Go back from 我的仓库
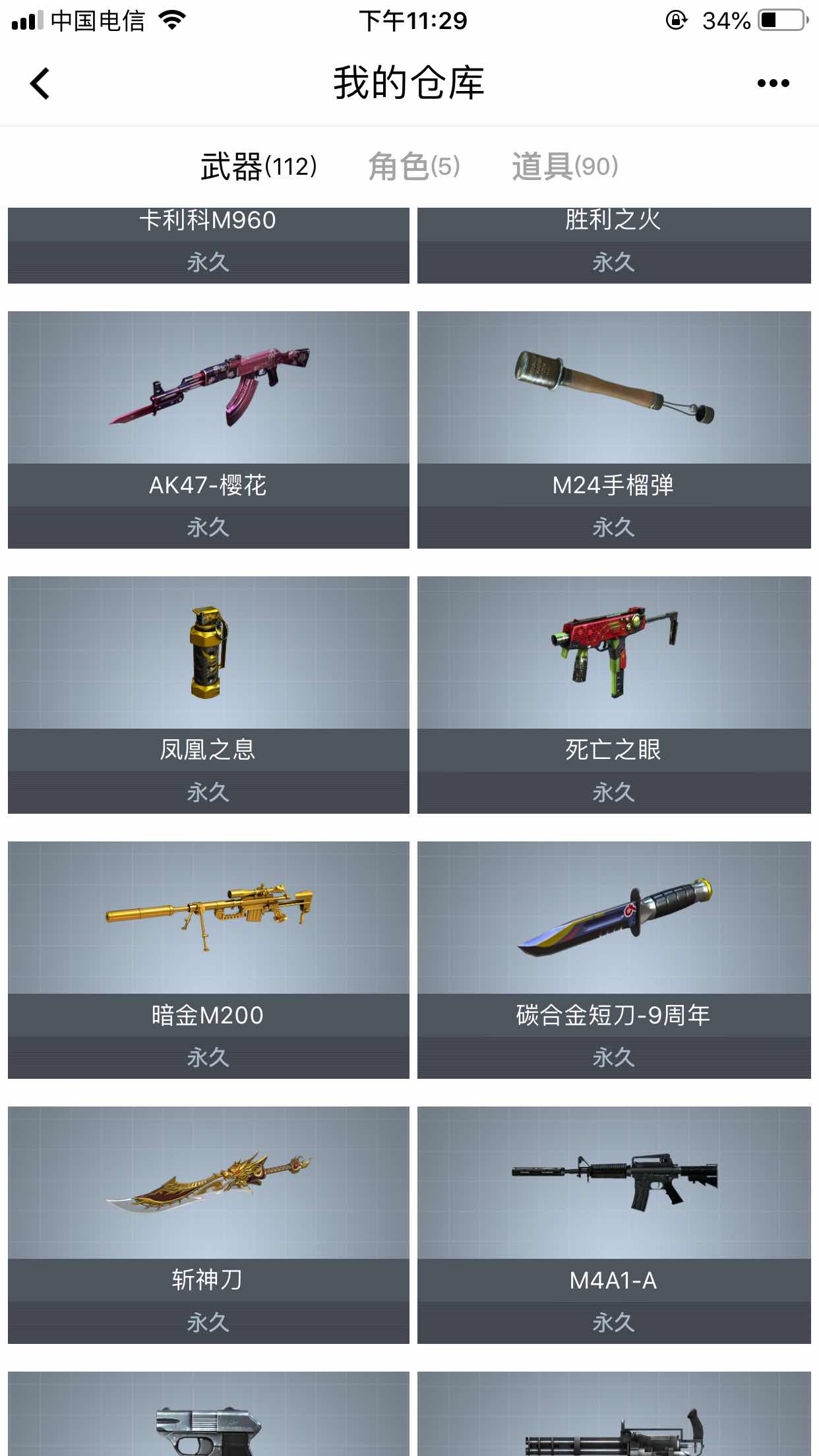The width and height of the screenshot is (819, 1456). tap(40, 84)
